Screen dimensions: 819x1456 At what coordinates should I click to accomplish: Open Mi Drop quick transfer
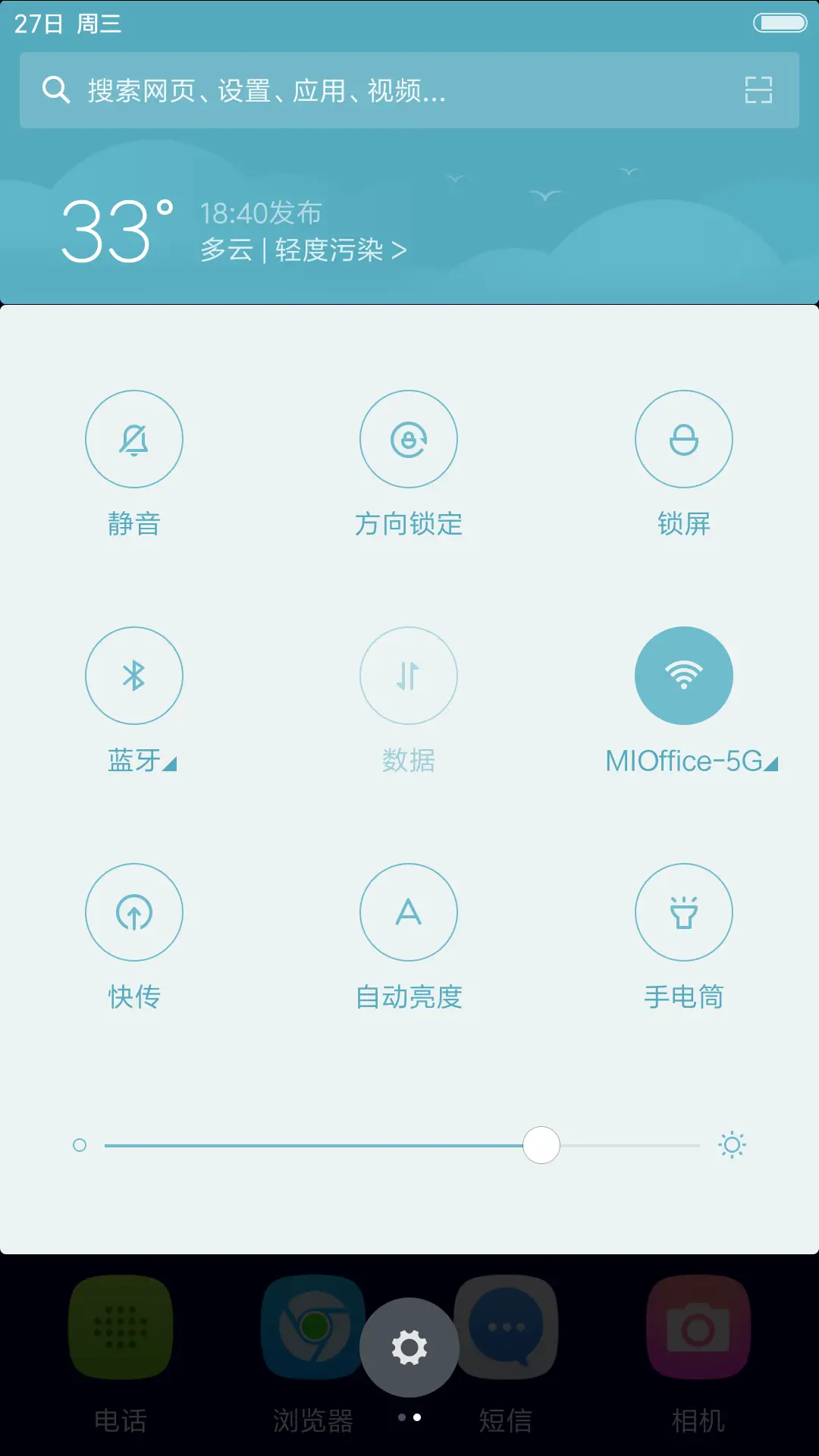[x=134, y=912]
